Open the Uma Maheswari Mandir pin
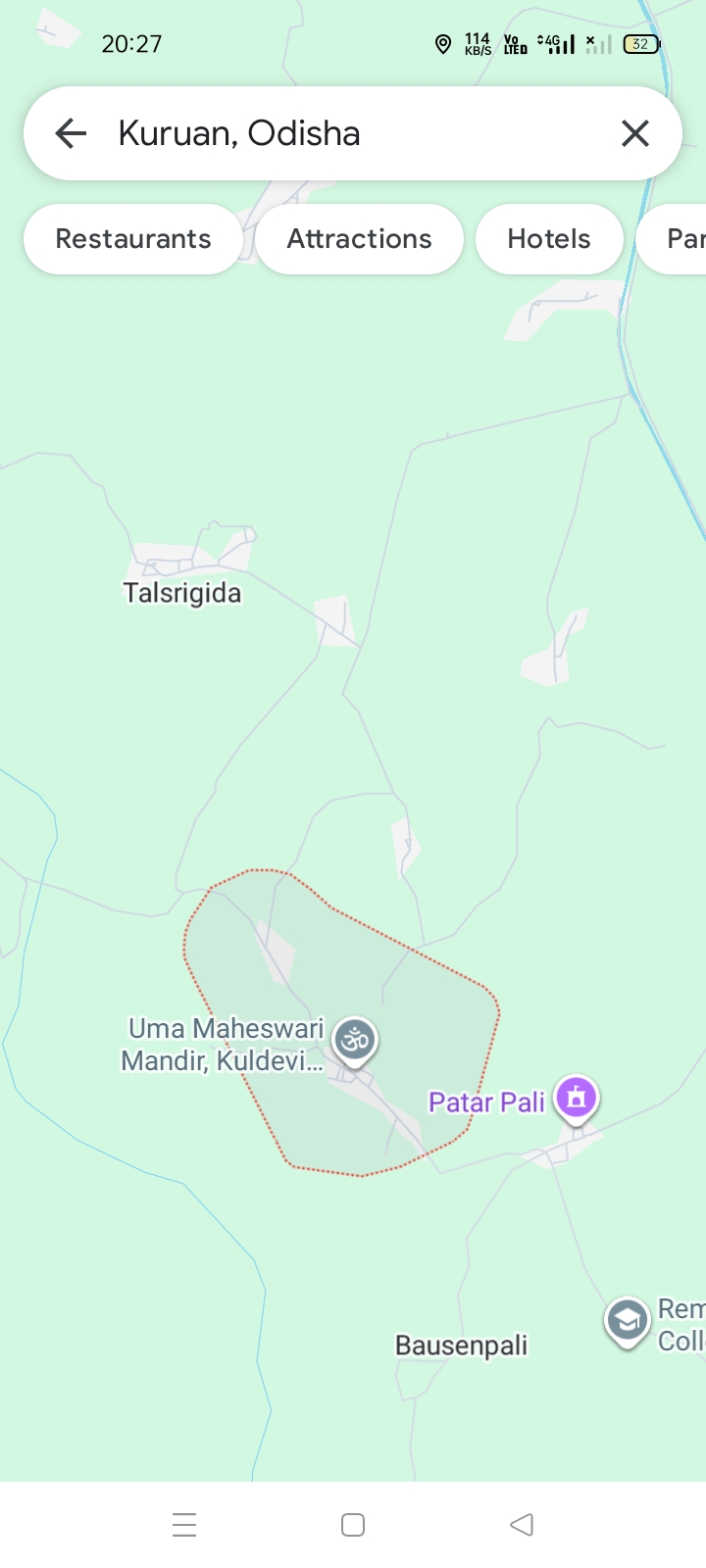 355,1040
